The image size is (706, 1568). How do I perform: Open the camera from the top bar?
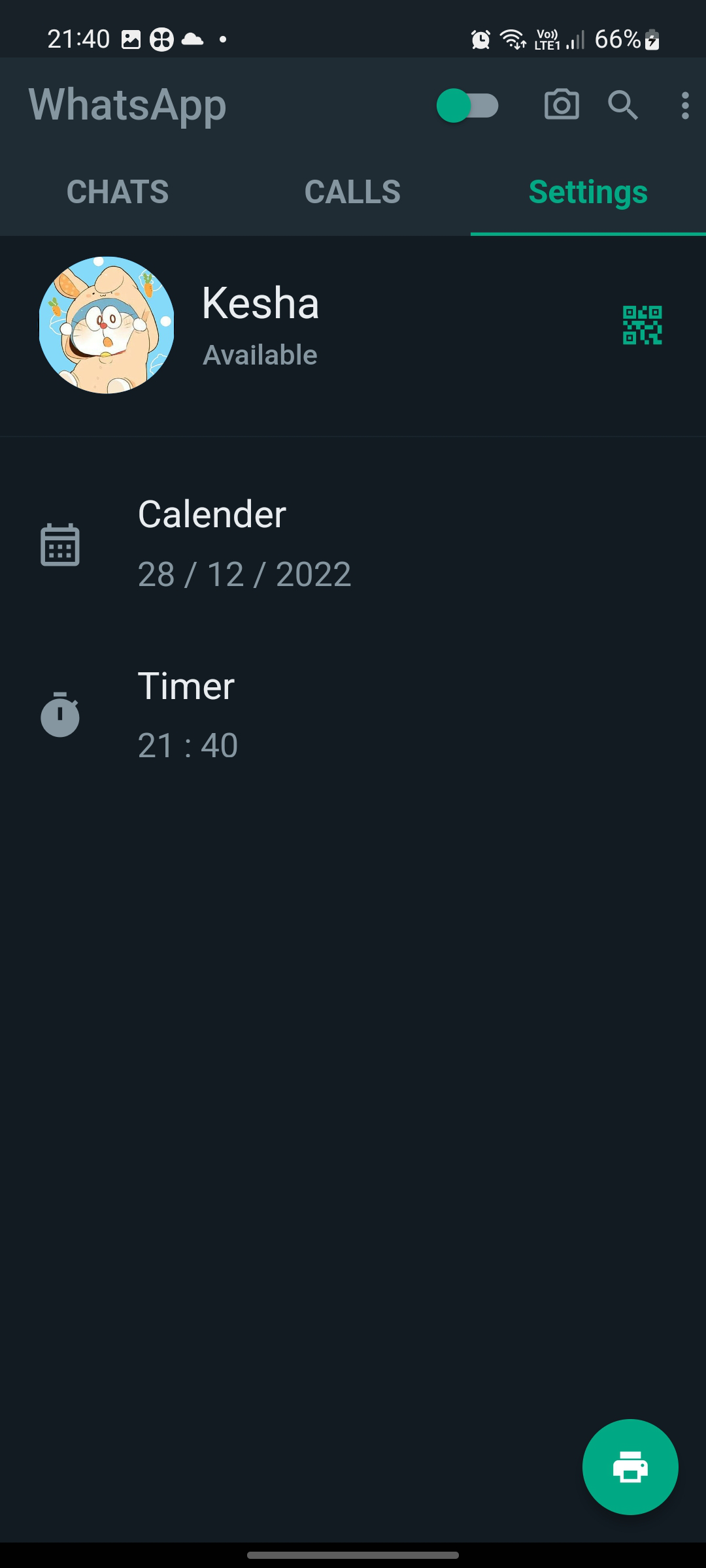pyautogui.click(x=561, y=105)
